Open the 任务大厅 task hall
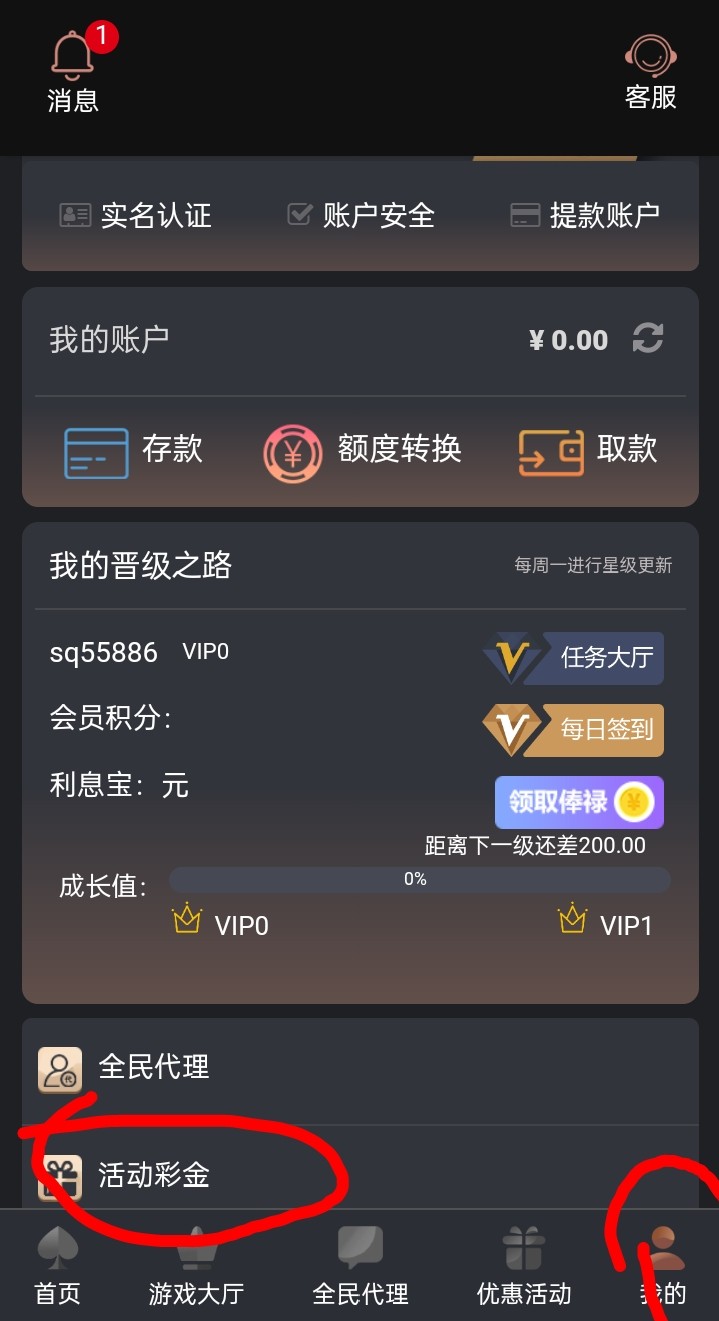Image resolution: width=719 pixels, height=1321 pixels. (574, 658)
